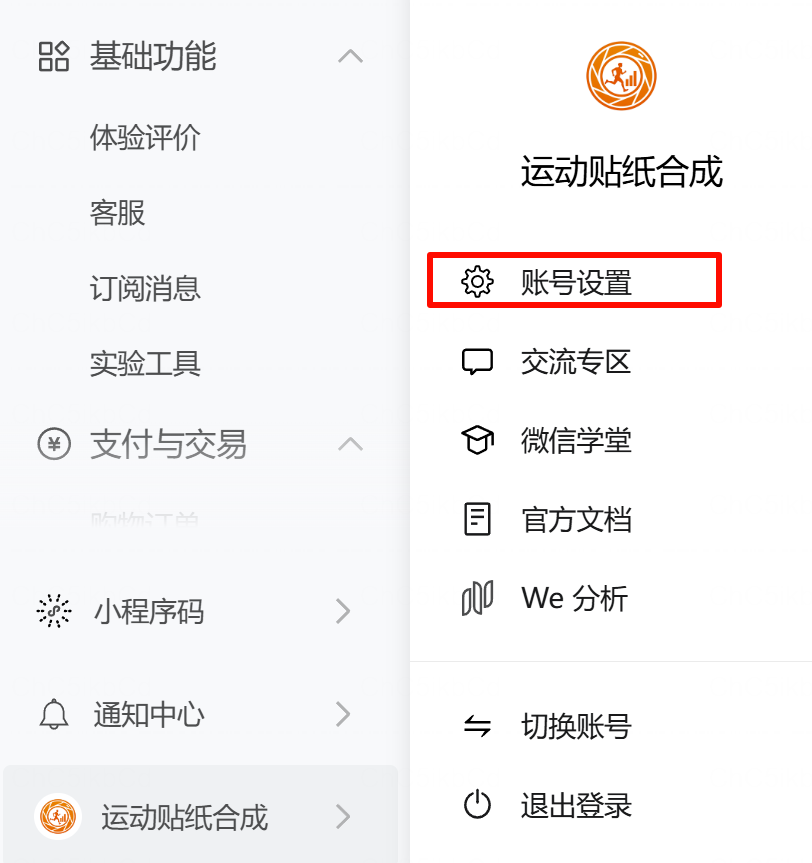
Task: Open 订阅消息 page
Action: (145, 289)
